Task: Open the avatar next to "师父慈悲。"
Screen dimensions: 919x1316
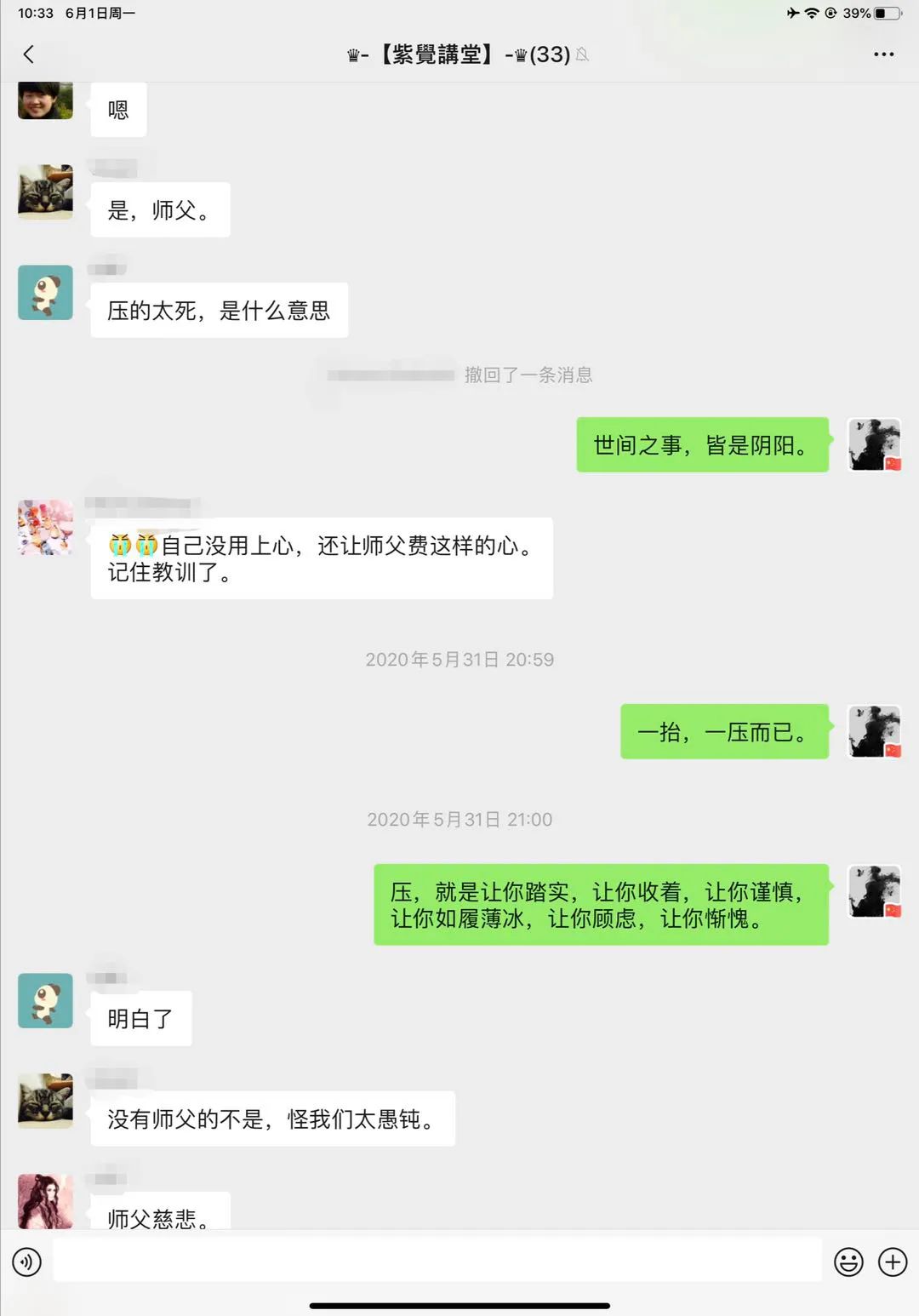Action: (x=45, y=1201)
